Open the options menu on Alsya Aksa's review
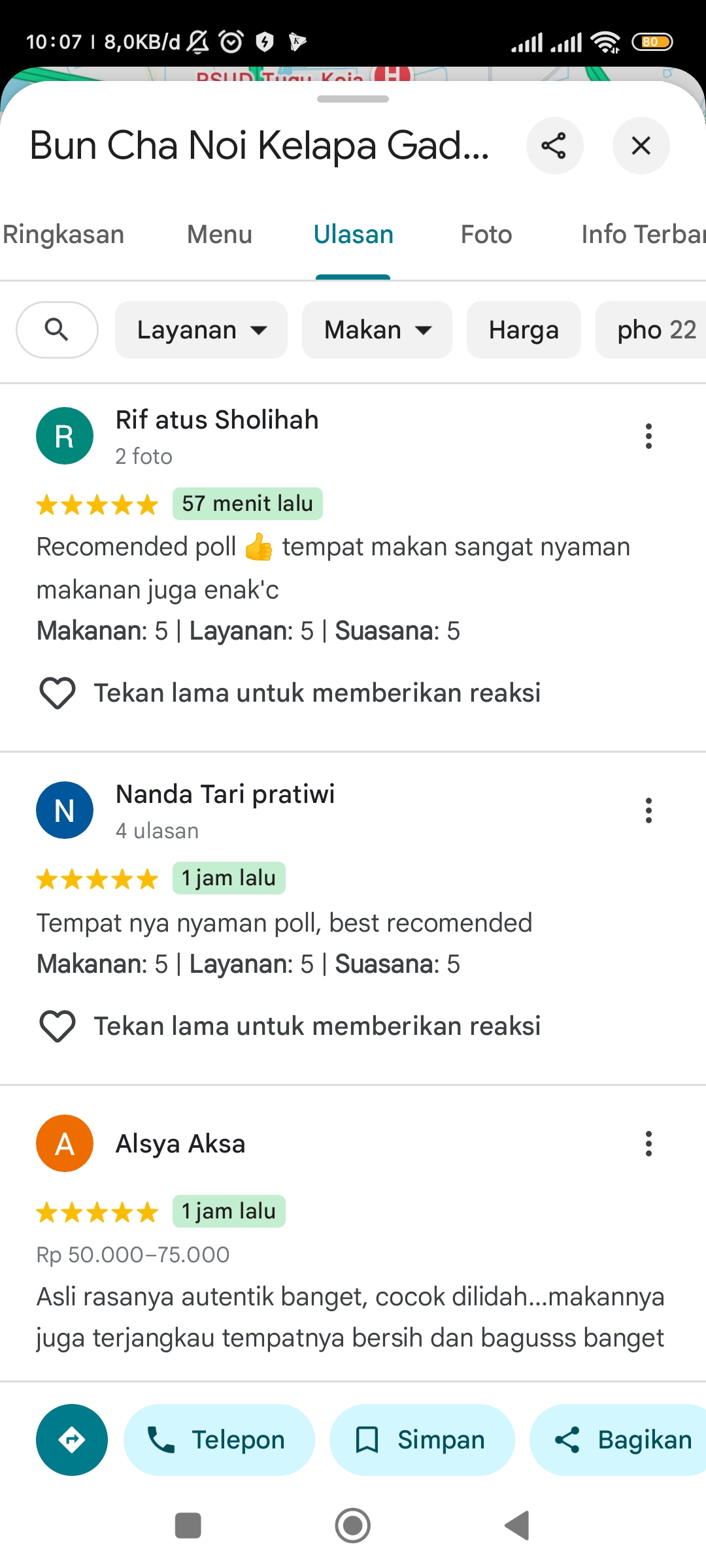This screenshot has width=706, height=1568. pyautogui.click(x=648, y=1144)
